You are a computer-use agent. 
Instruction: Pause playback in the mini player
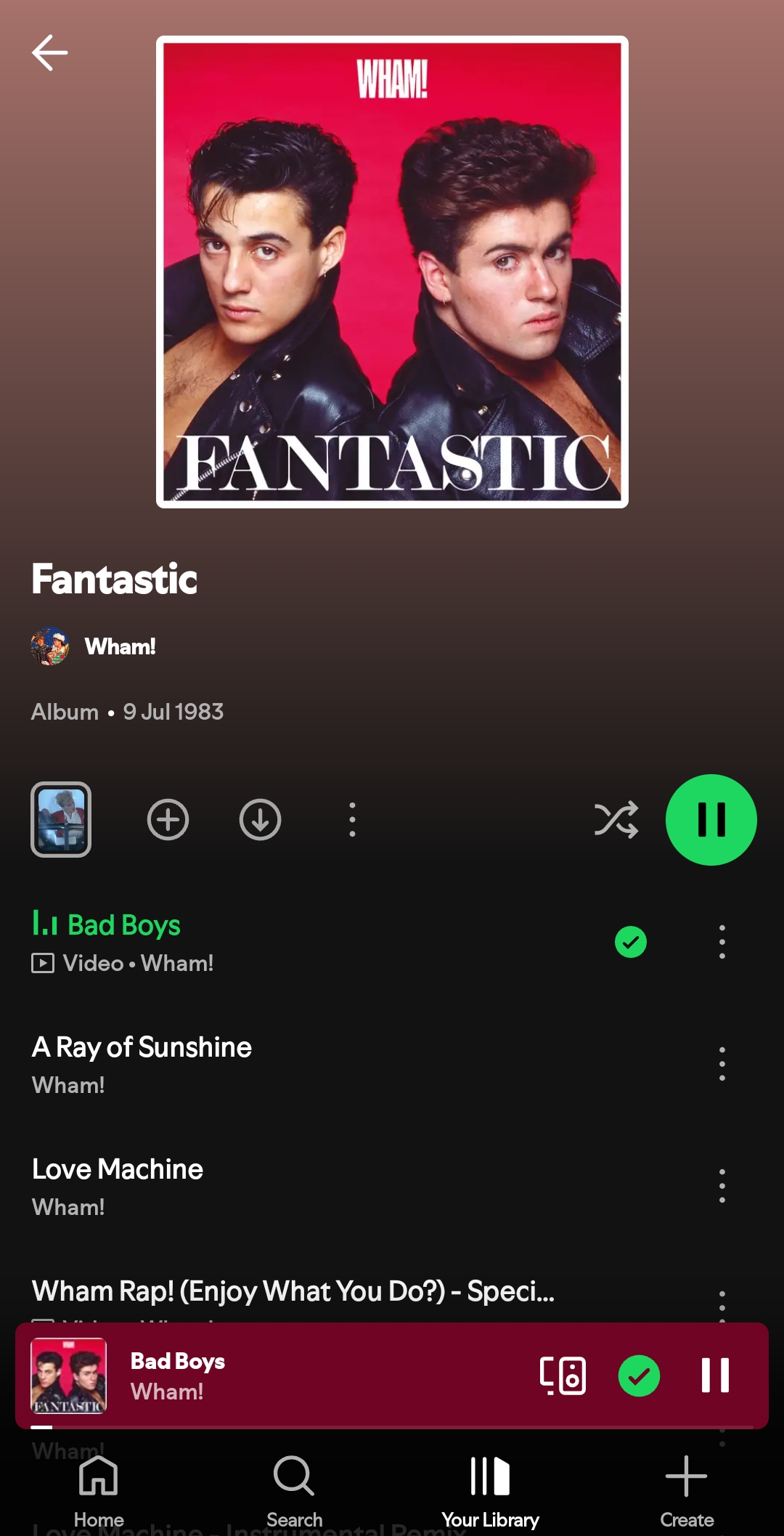point(715,1376)
